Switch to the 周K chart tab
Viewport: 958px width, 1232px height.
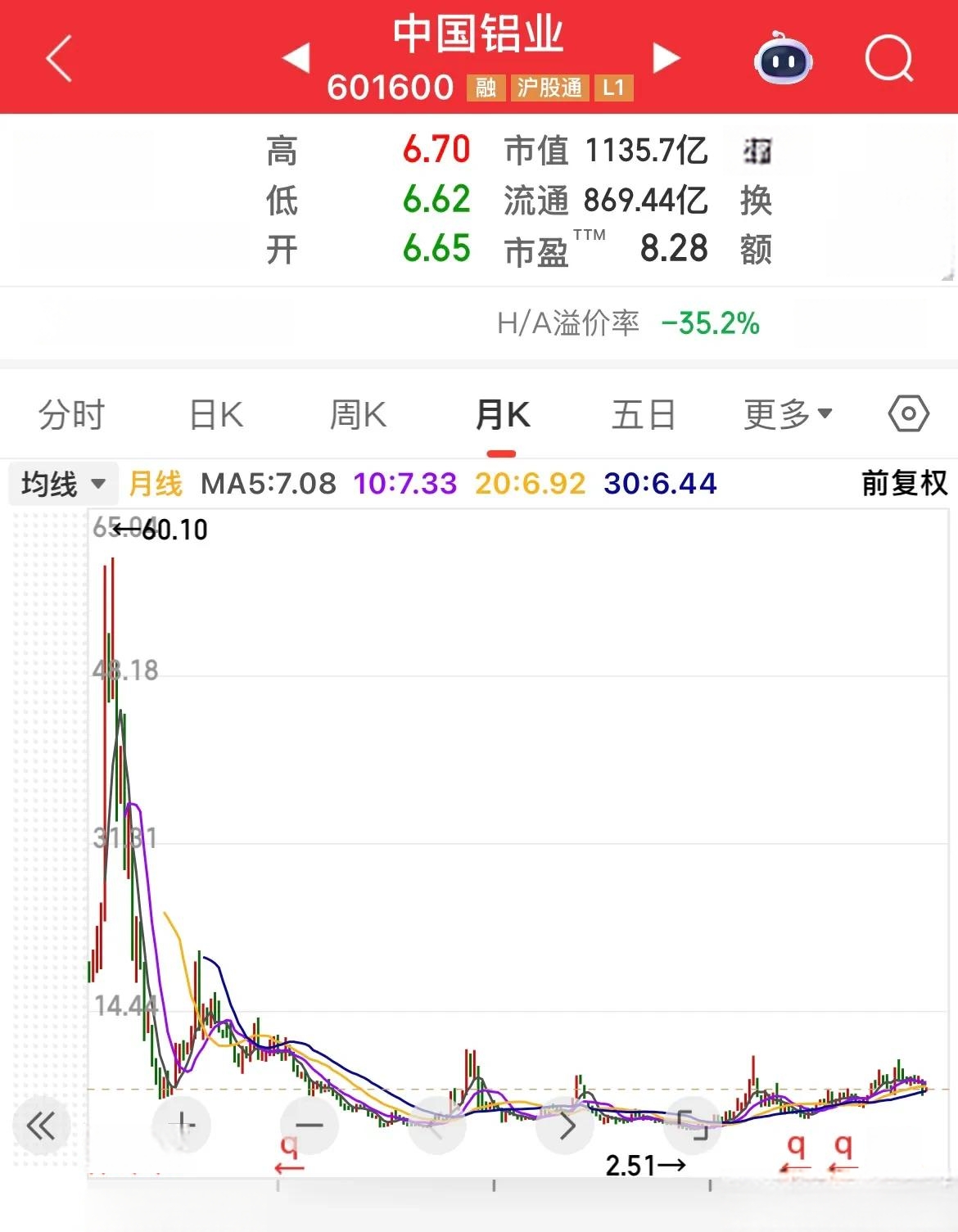[x=358, y=415]
